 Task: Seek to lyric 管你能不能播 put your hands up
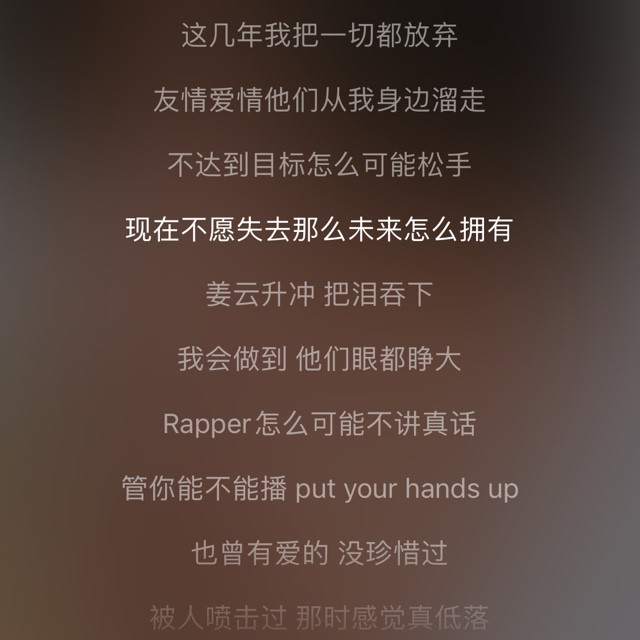click(x=320, y=489)
